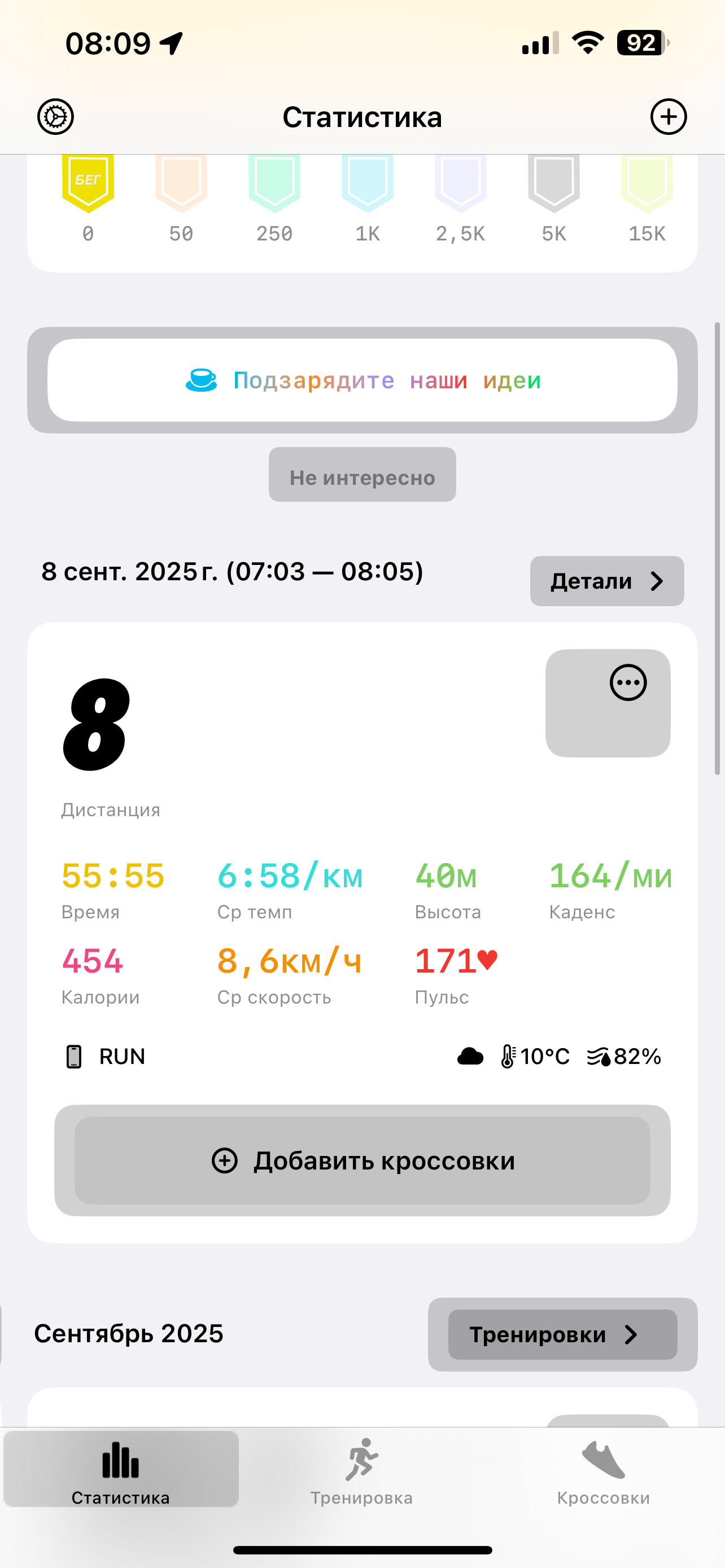Tap the Подзарядите наши идеи banner
The image size is (725, 1568).
362,380
